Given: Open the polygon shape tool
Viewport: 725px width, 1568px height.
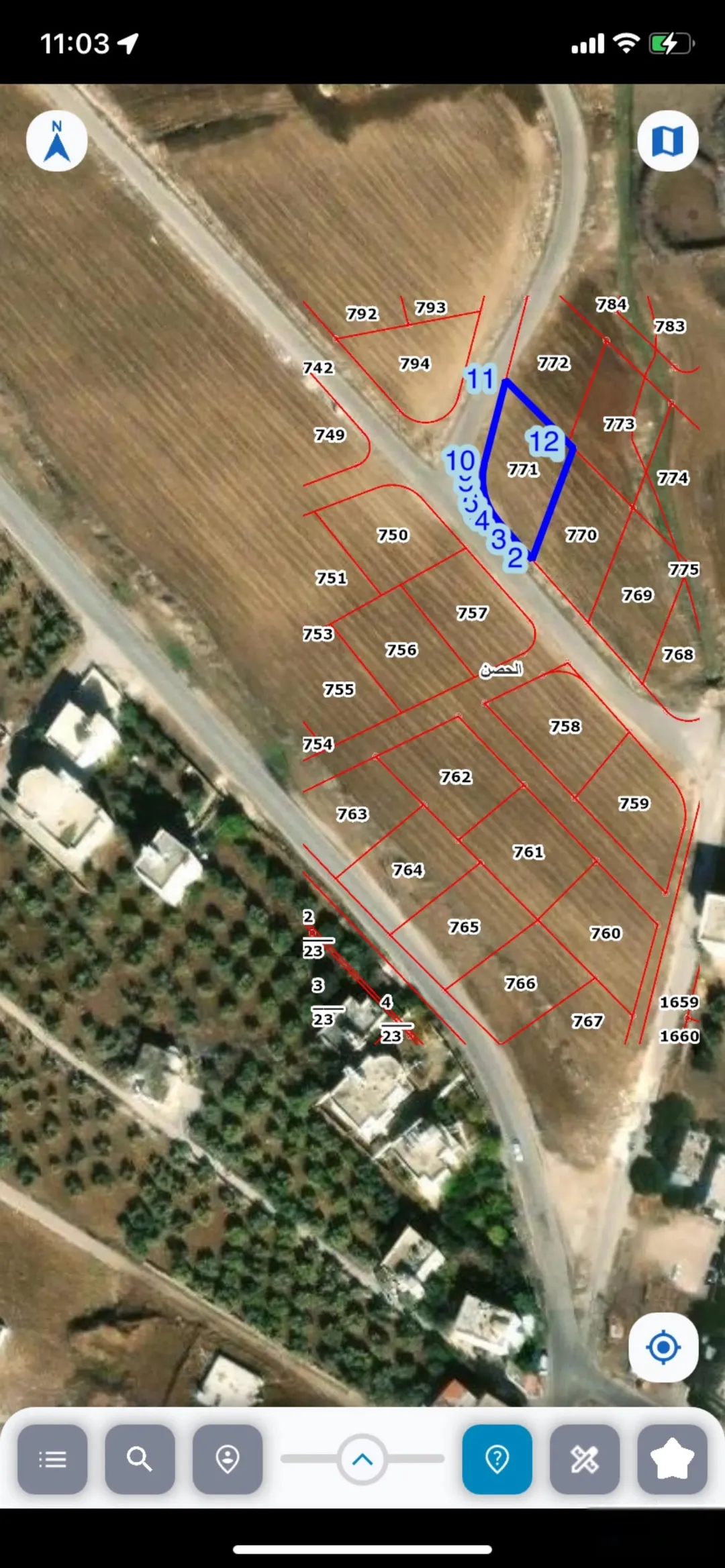Looking at the screenshot, I should 672,1459.
